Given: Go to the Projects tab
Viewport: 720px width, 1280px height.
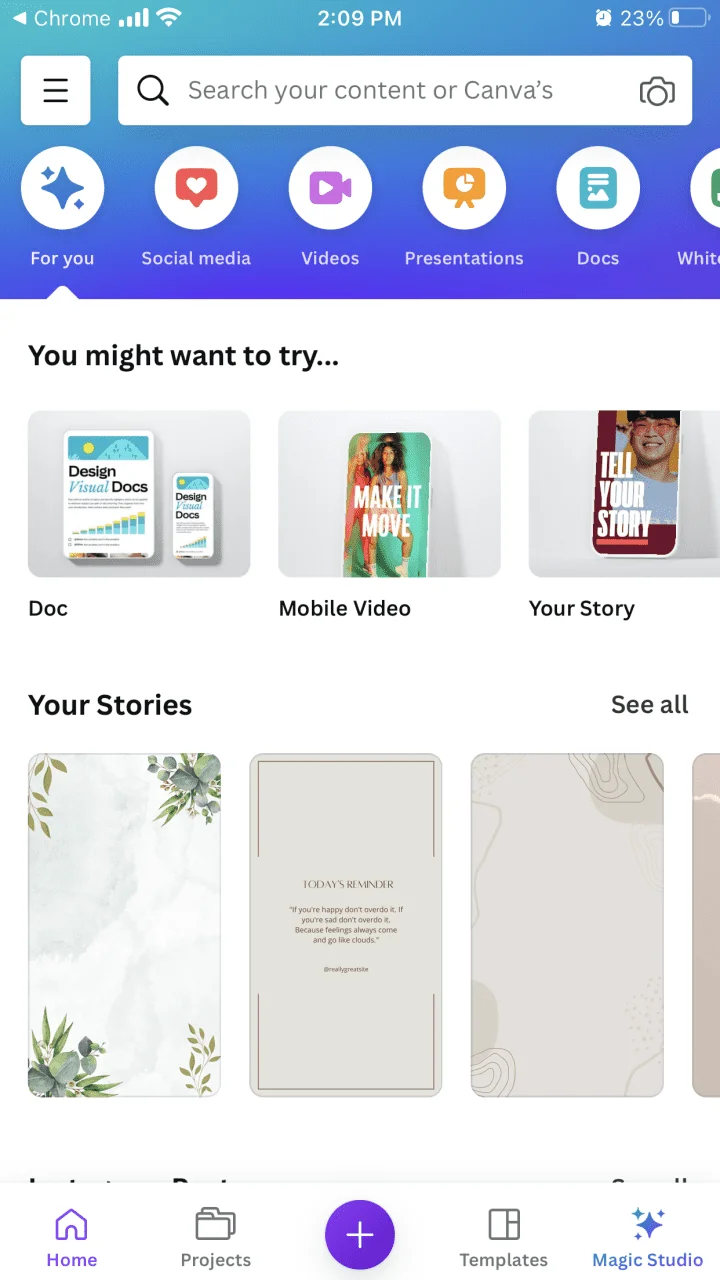Looking at the screenshot, I should 216,1238.
